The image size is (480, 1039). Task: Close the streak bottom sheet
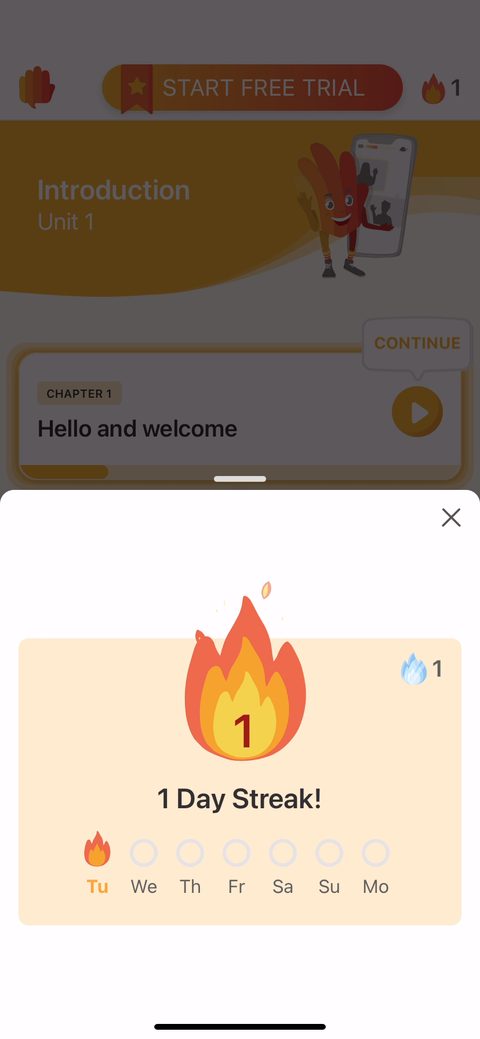tap(451, 518)
